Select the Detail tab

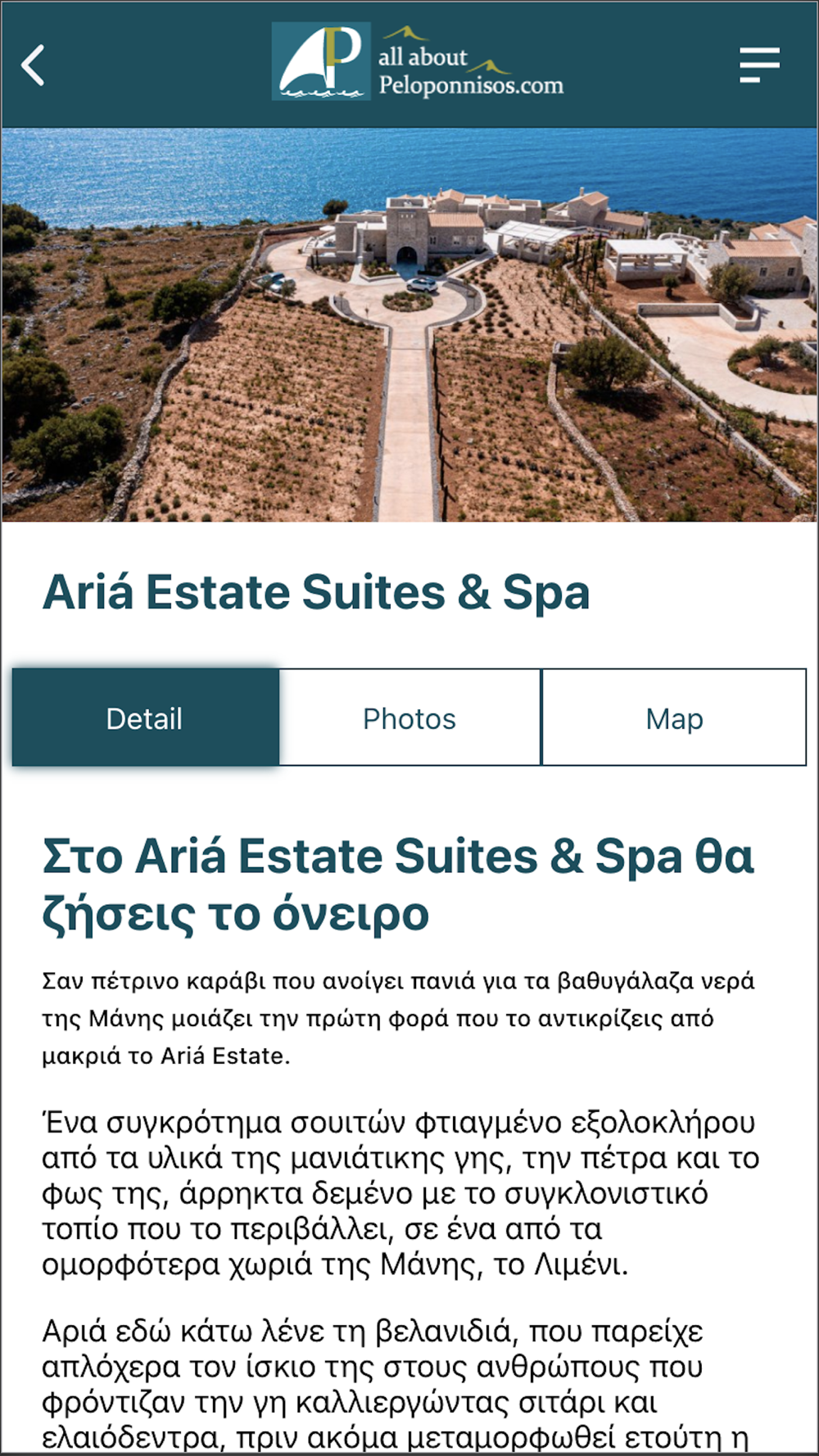pyautogui.click(x=146, y=717)
